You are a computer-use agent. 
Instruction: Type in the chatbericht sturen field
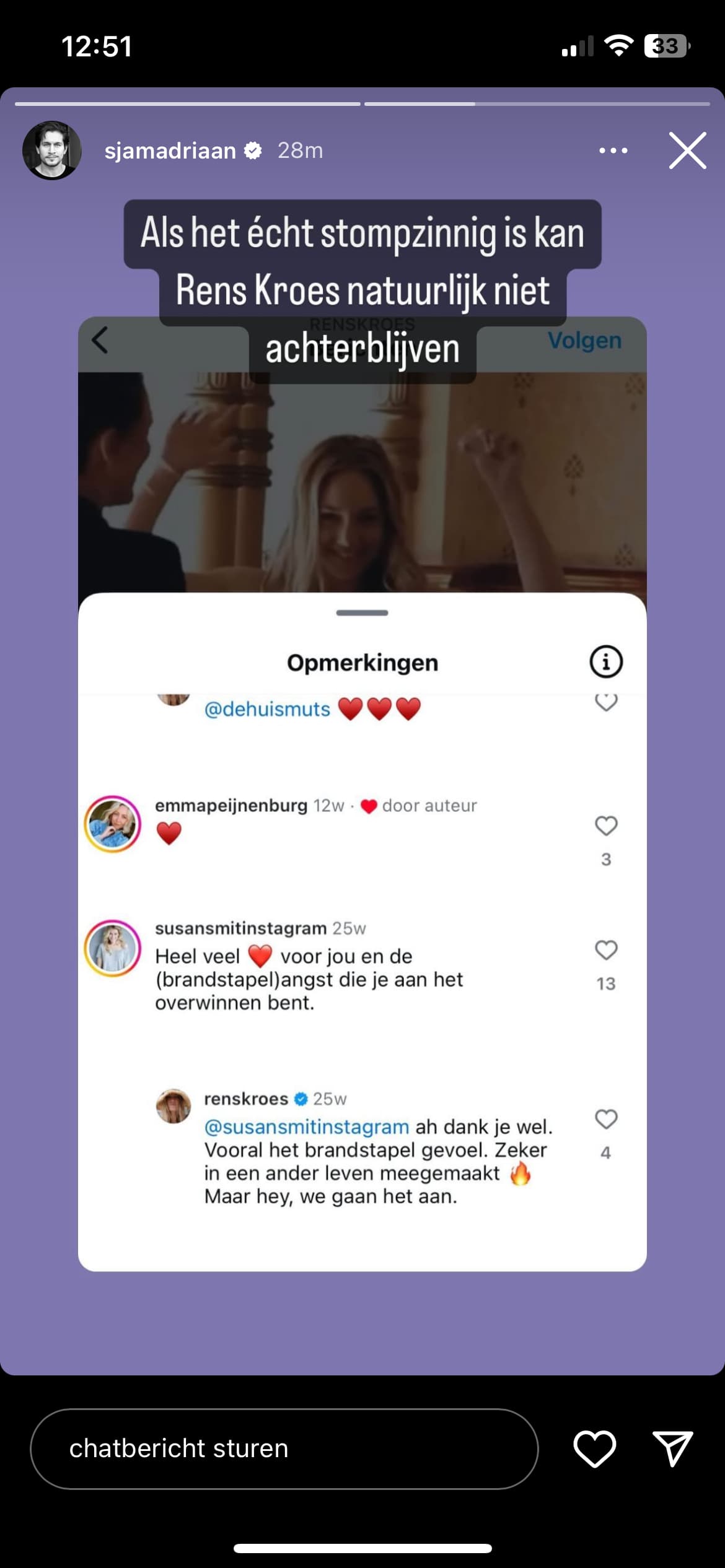click(x=284, y=1448)
